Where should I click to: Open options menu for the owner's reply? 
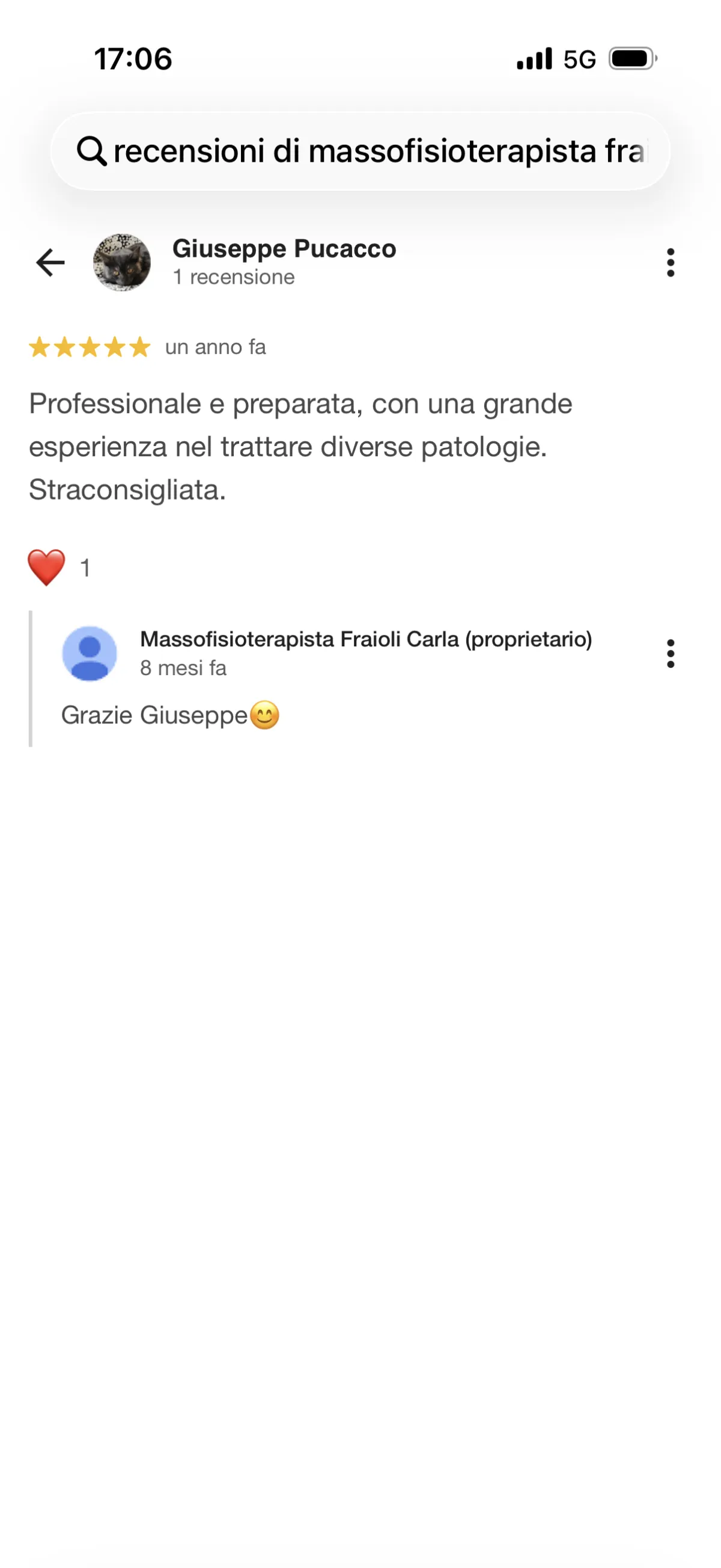click(670, 653)
